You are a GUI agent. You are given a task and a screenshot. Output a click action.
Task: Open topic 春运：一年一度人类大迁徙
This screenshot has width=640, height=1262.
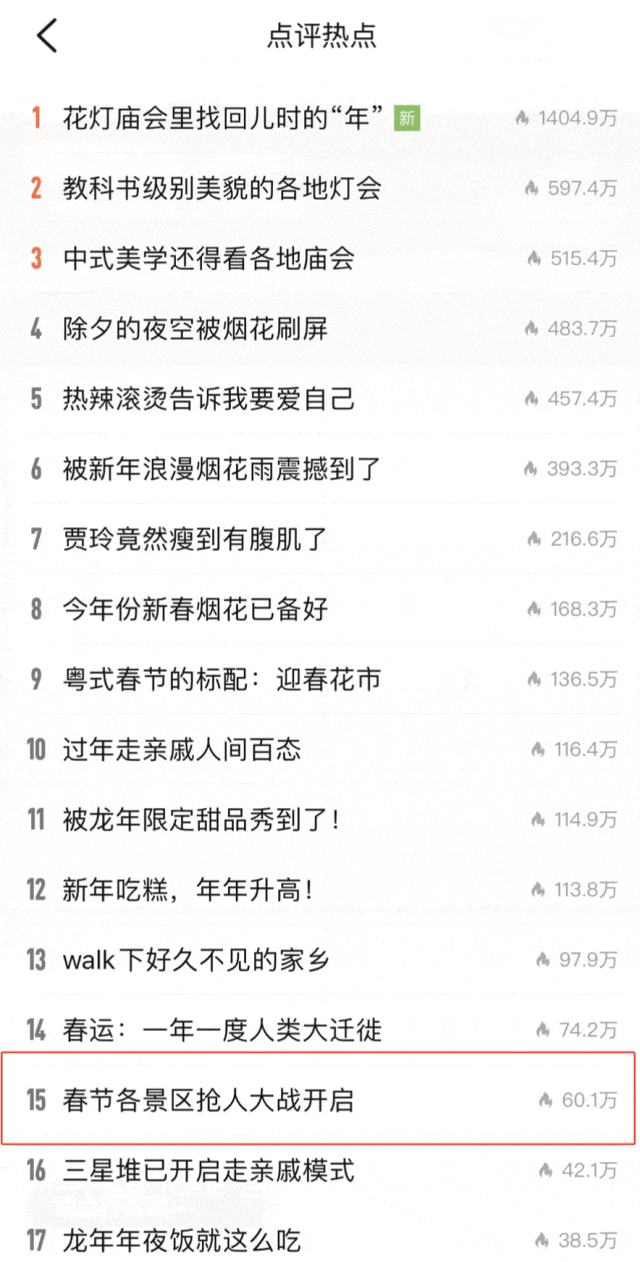tap(221, 1030)
